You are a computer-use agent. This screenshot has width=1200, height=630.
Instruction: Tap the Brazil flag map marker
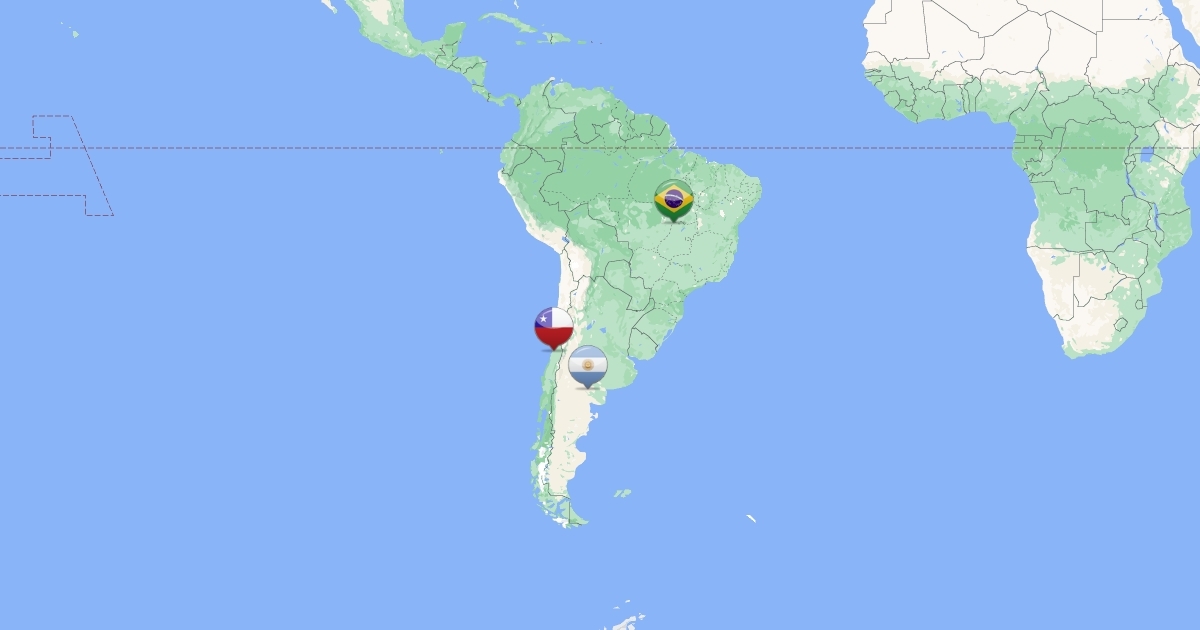point(674,199)
